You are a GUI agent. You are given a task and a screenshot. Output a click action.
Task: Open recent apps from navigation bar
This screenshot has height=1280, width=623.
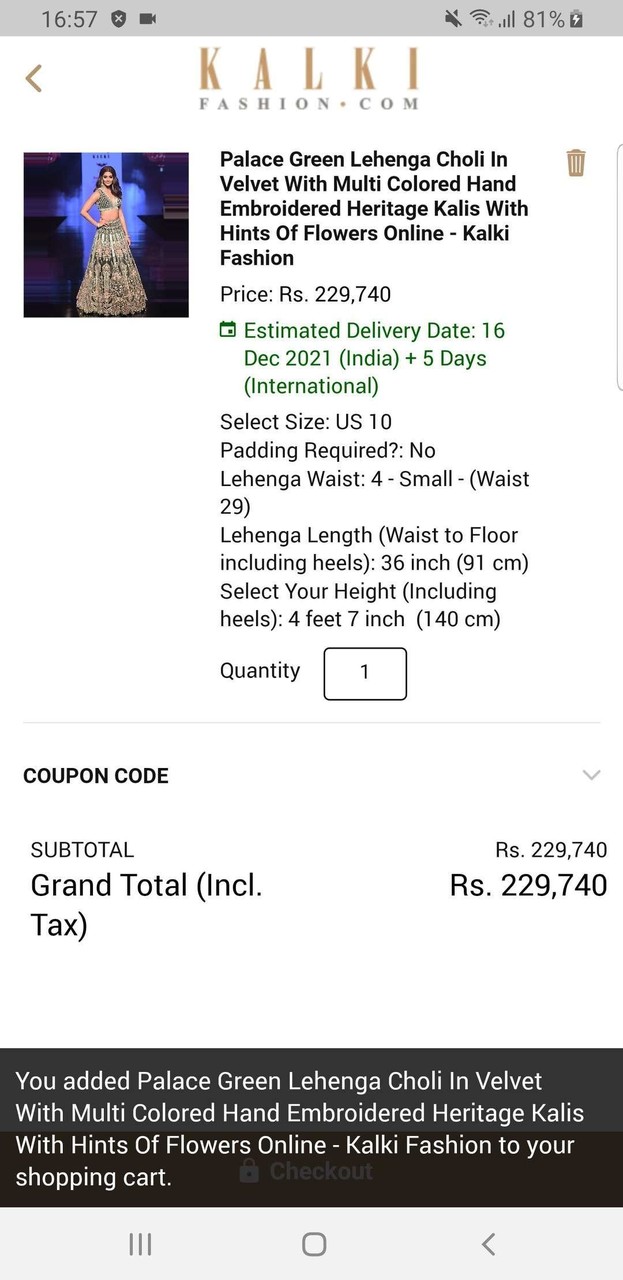pyautogui.click(x=140, y=1244)
